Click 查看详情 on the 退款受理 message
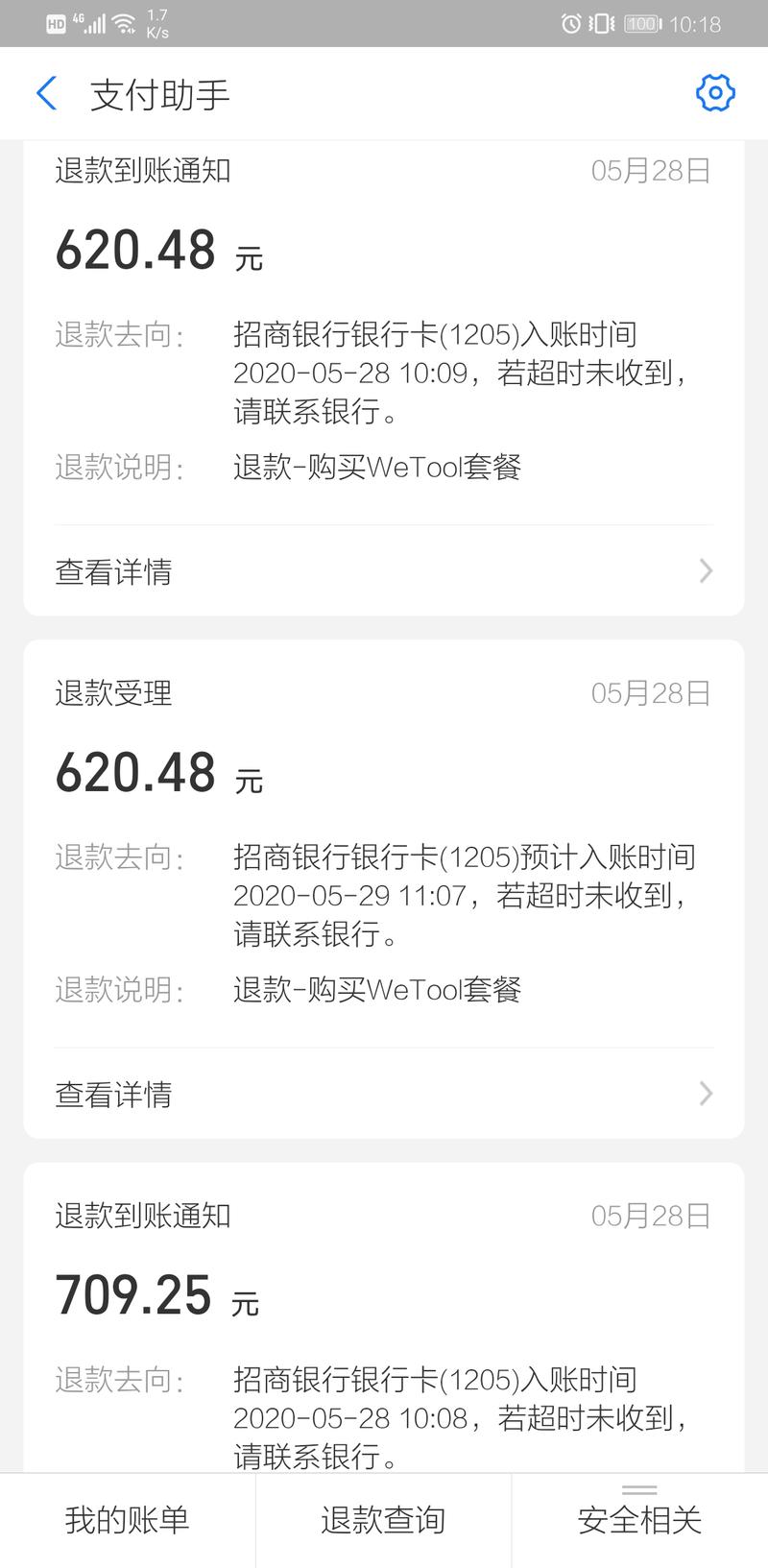This screenshot has width=768, height=1568. [112, 1094]
